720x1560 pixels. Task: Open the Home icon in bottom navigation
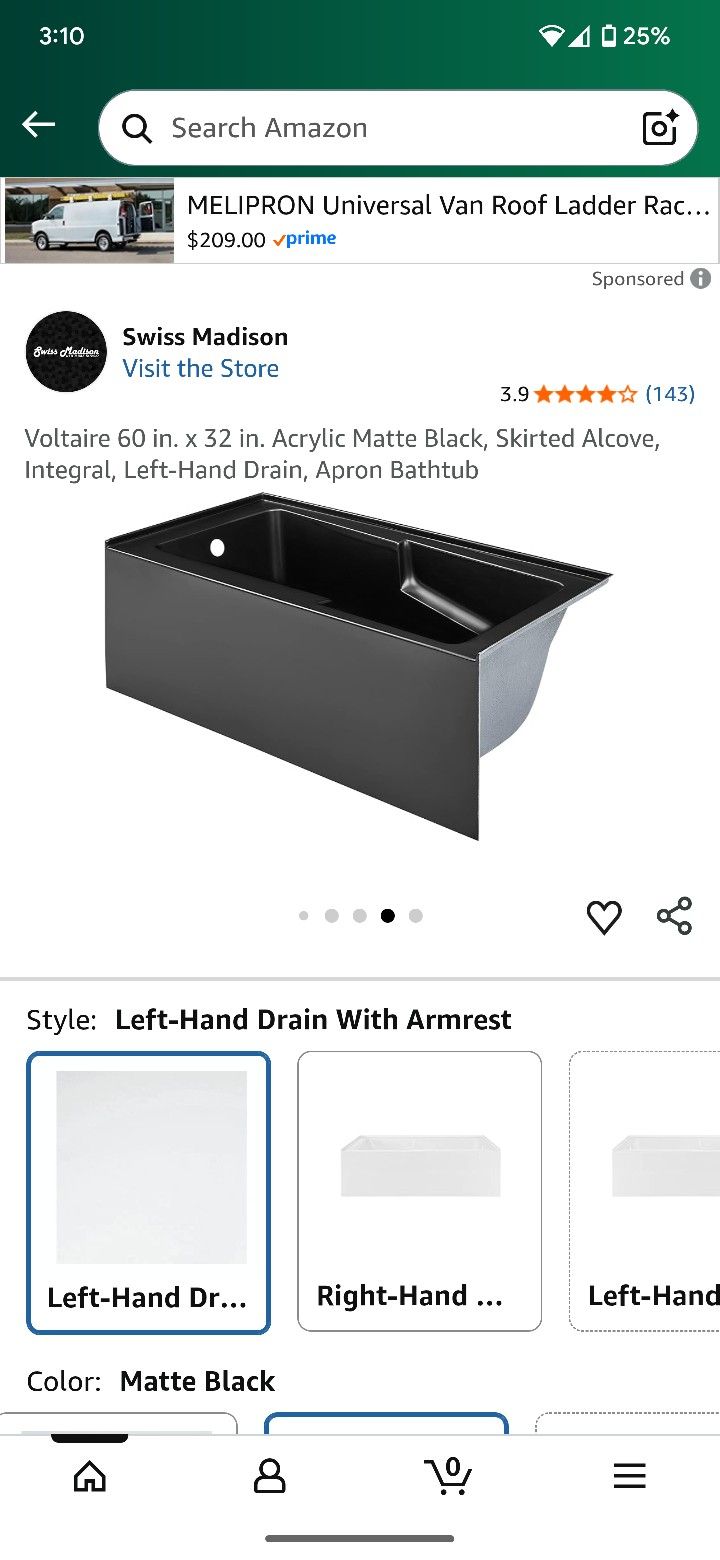click(89, 1475)
